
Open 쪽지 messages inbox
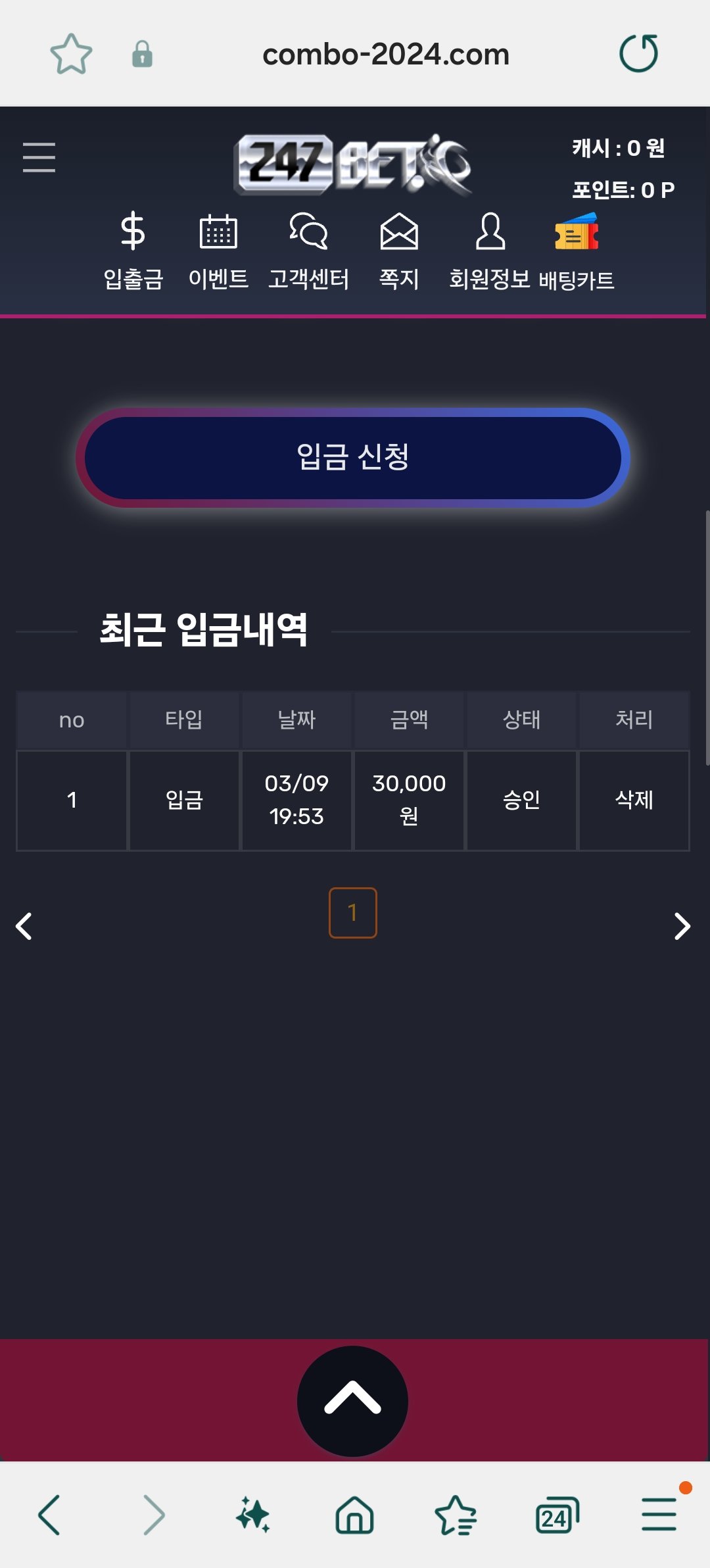pos(399,250)
